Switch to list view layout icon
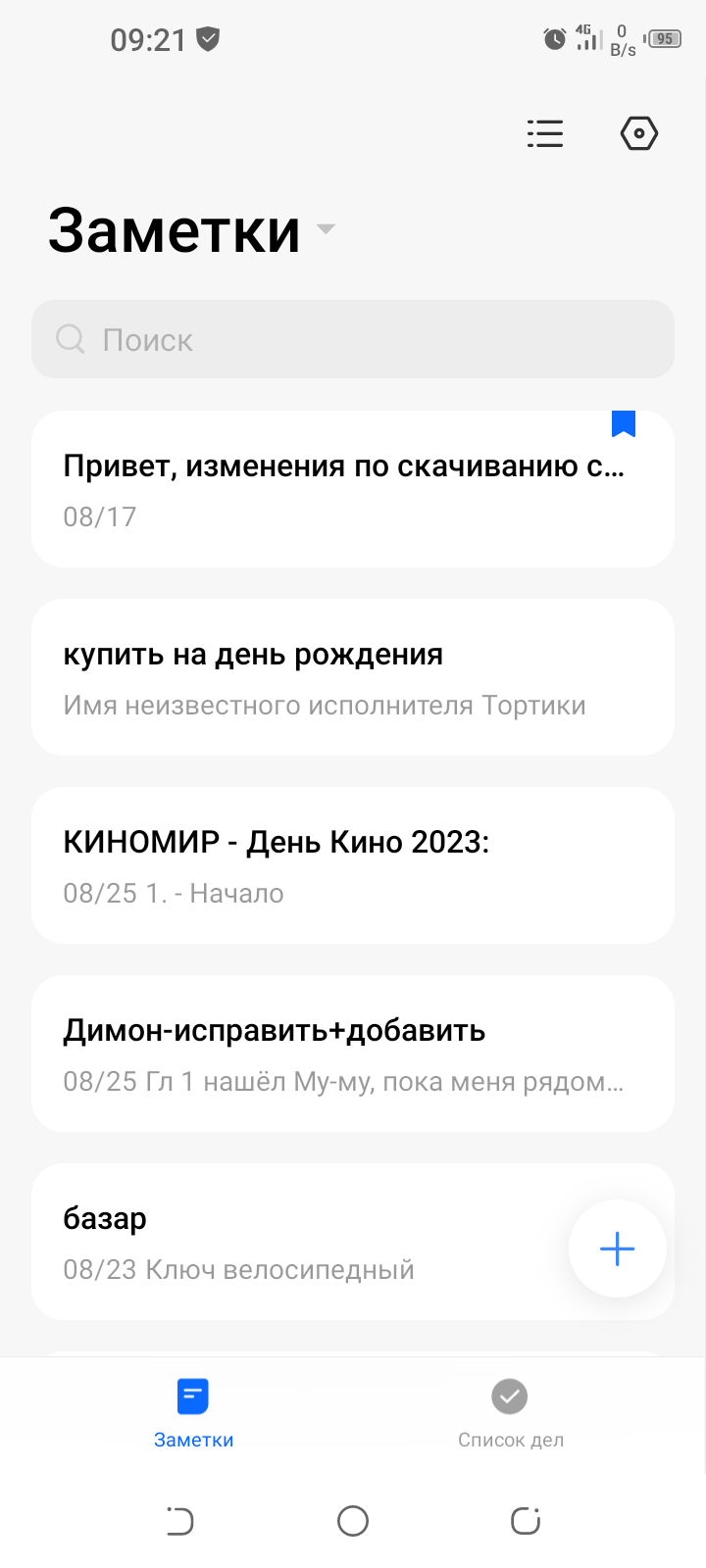This screenshot has height=1568, width=706. [x=545, y=133]
